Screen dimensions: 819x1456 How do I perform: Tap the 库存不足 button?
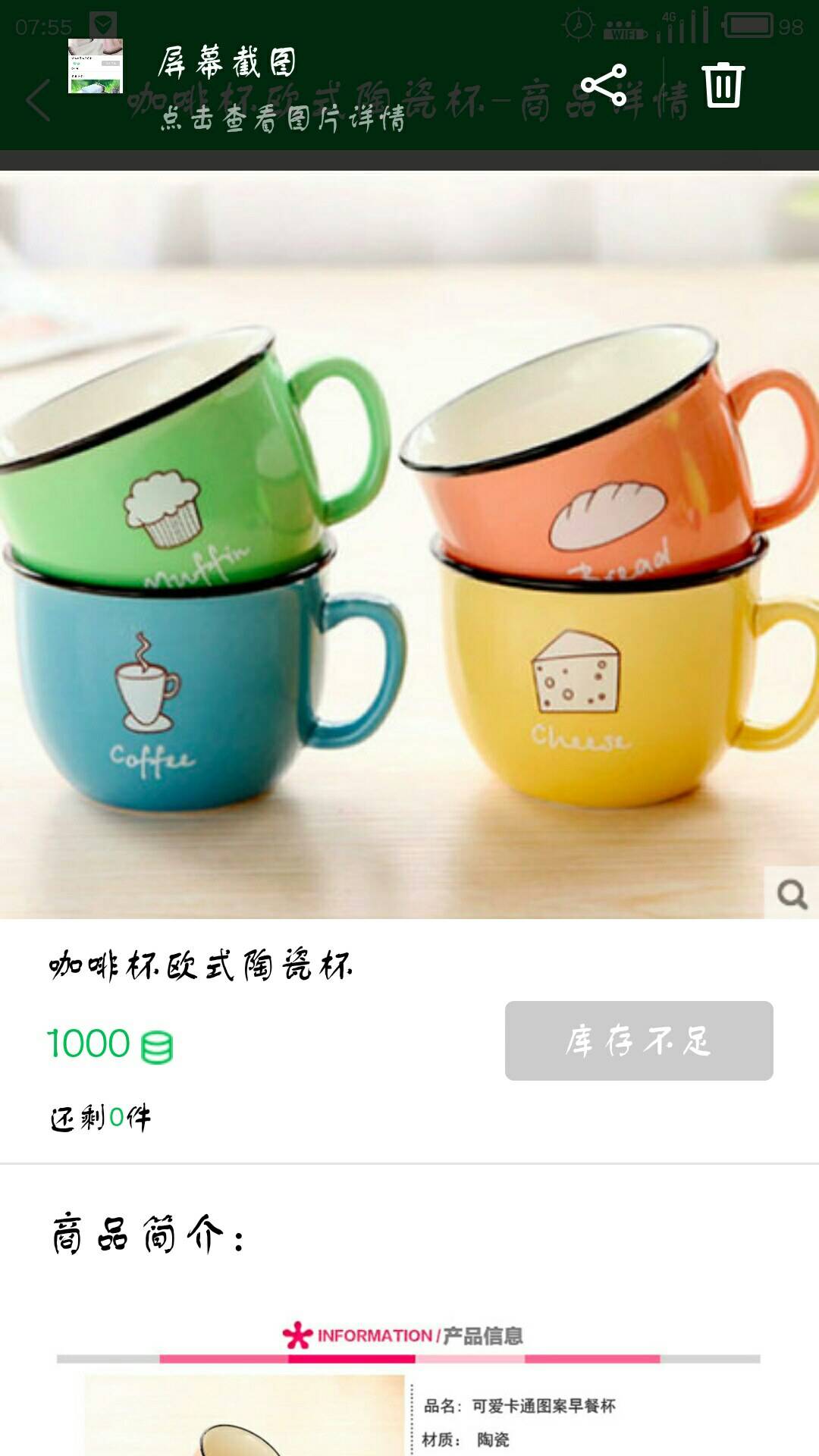click(639, 1040)
